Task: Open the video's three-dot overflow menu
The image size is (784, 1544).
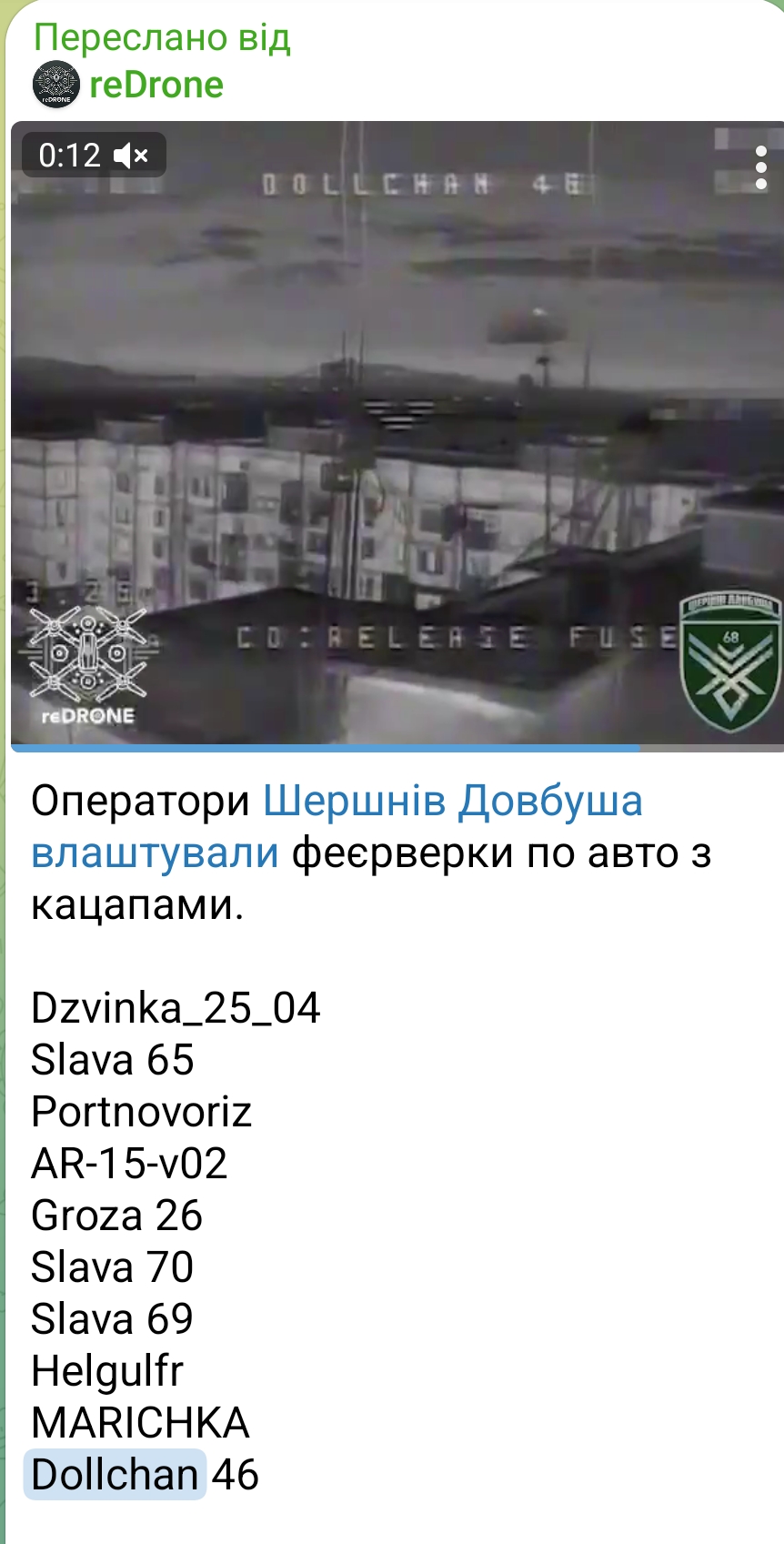Action: (761, 167)
